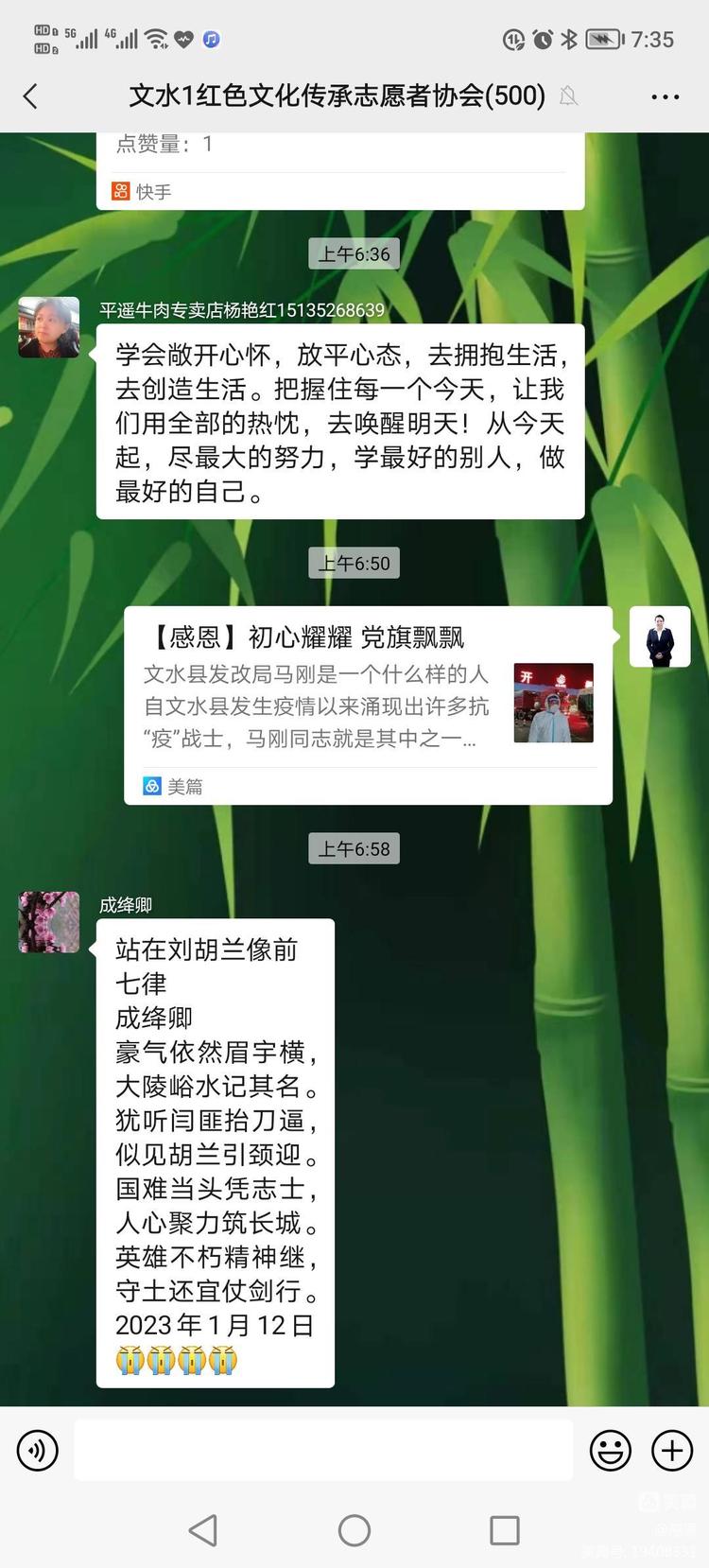Open the article sender's suit avatar
Image resolution: width=709 pixels, height=1568 pixels.
tap(660, 636)
